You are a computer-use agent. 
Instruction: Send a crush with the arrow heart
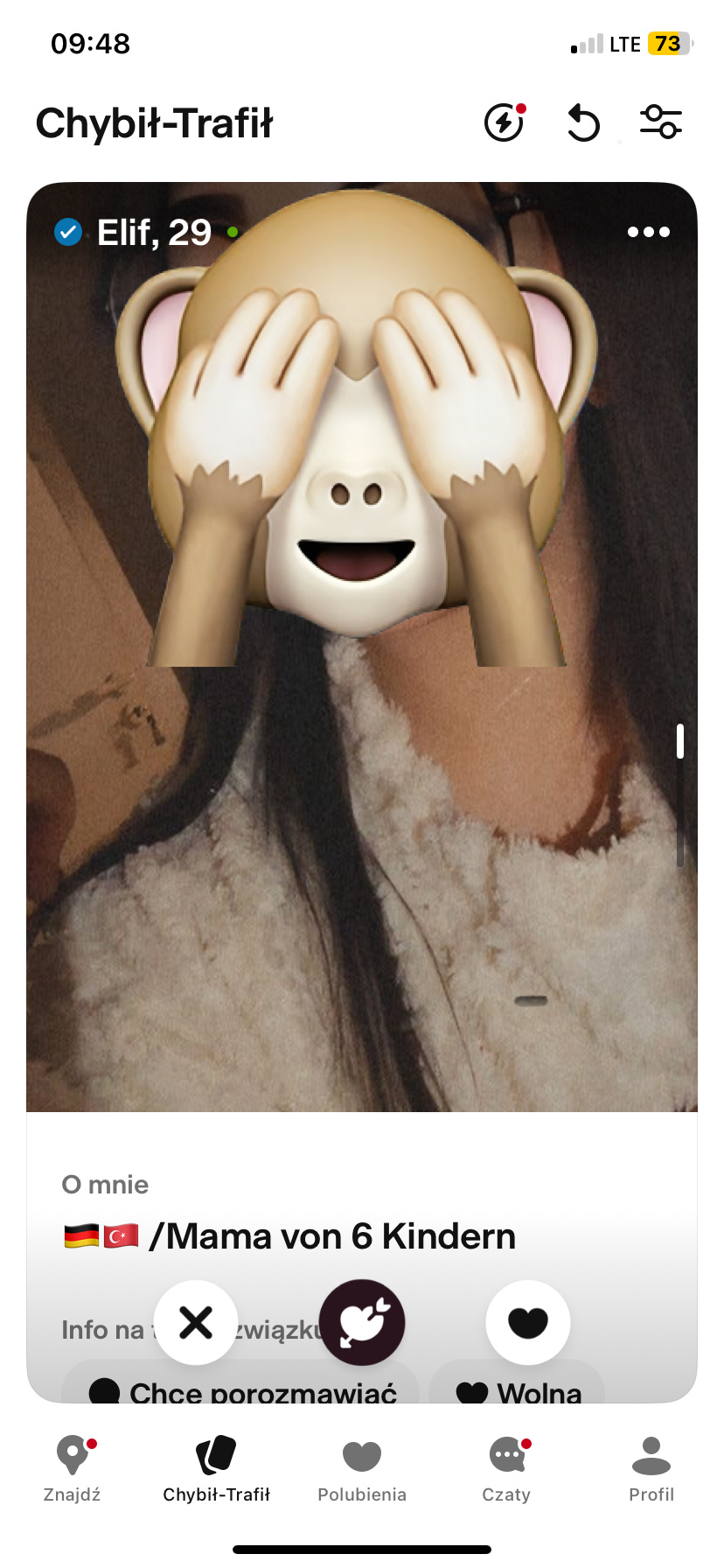pos(362,1322)
